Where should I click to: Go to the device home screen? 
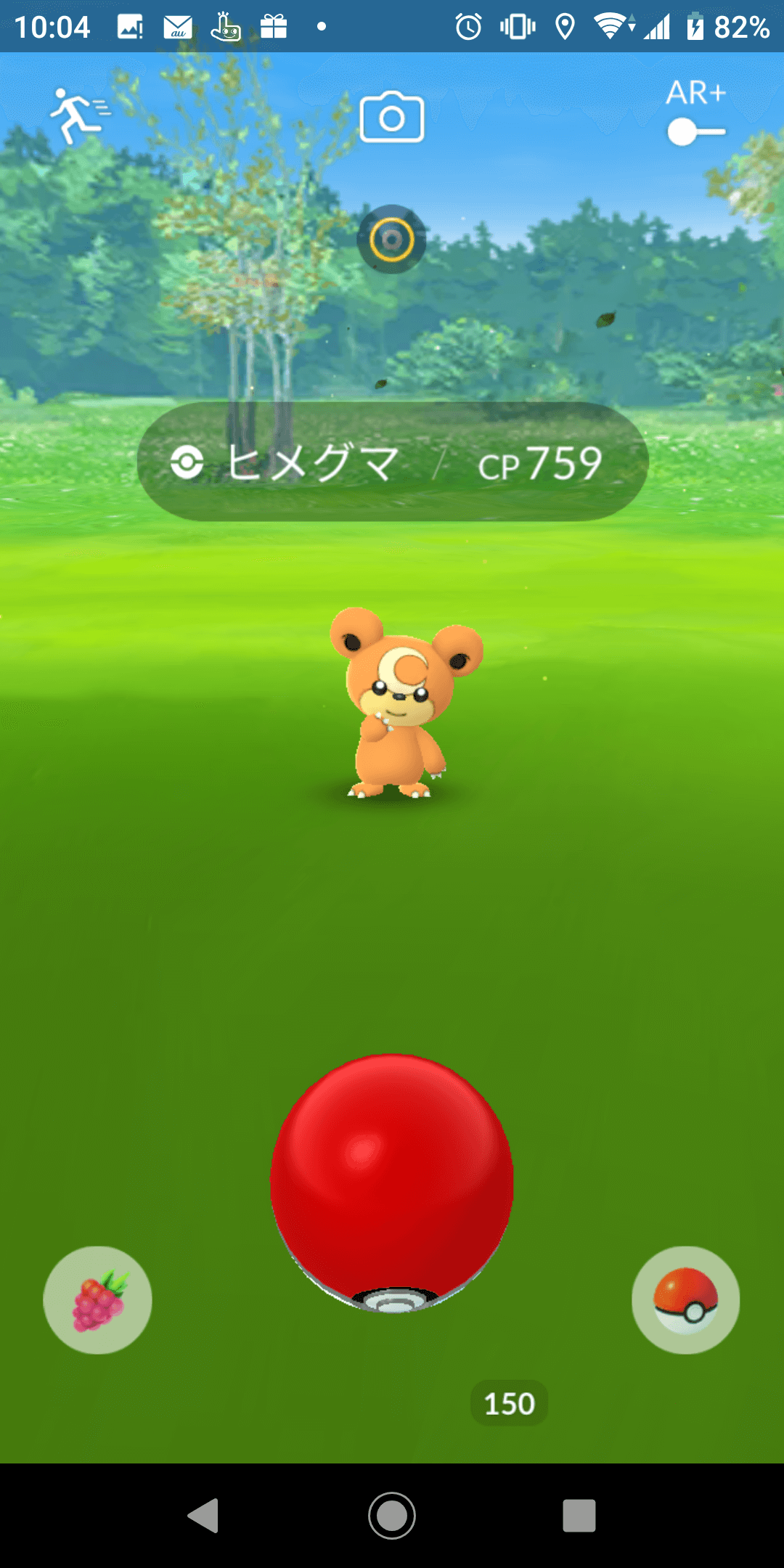click(392, 1516)
